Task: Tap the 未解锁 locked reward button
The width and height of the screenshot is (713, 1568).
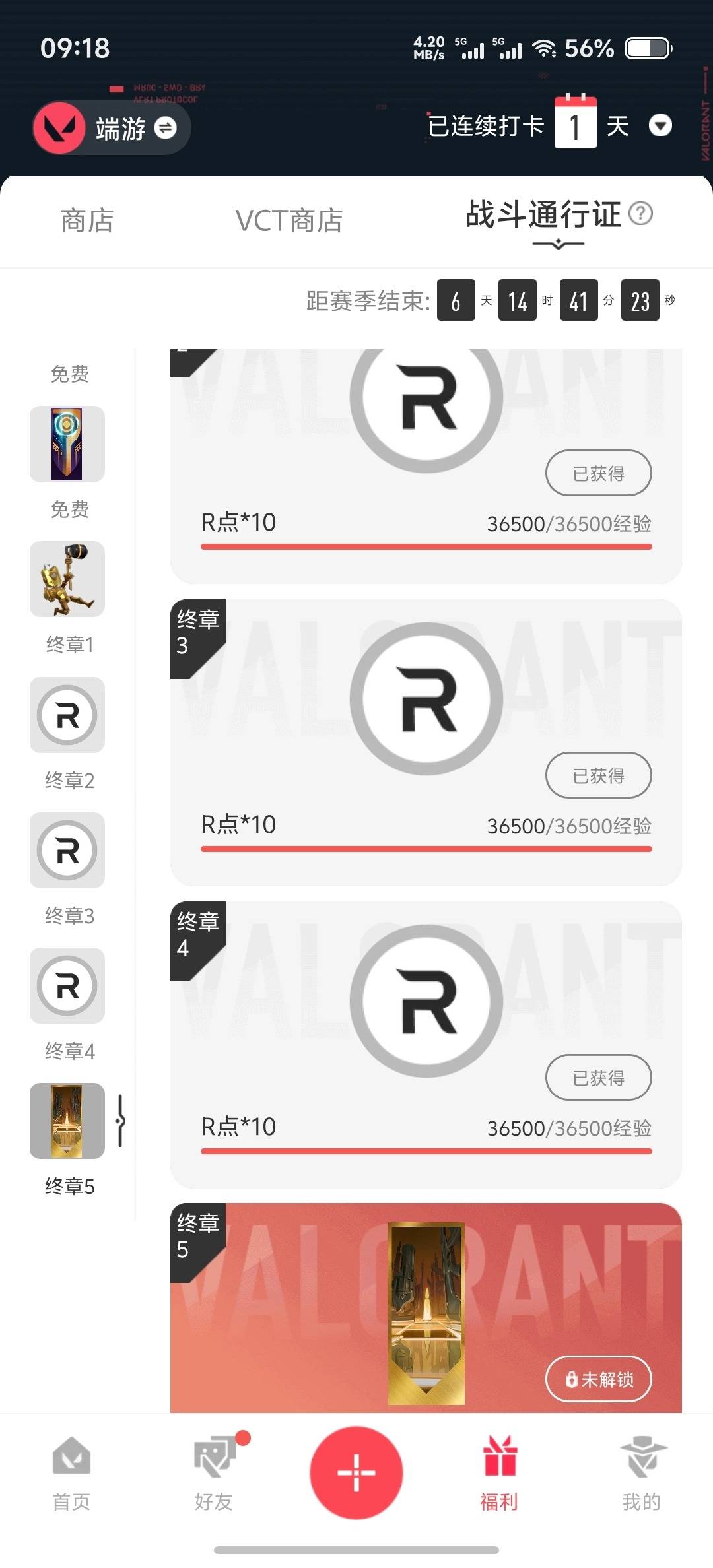Action: 598,1379
